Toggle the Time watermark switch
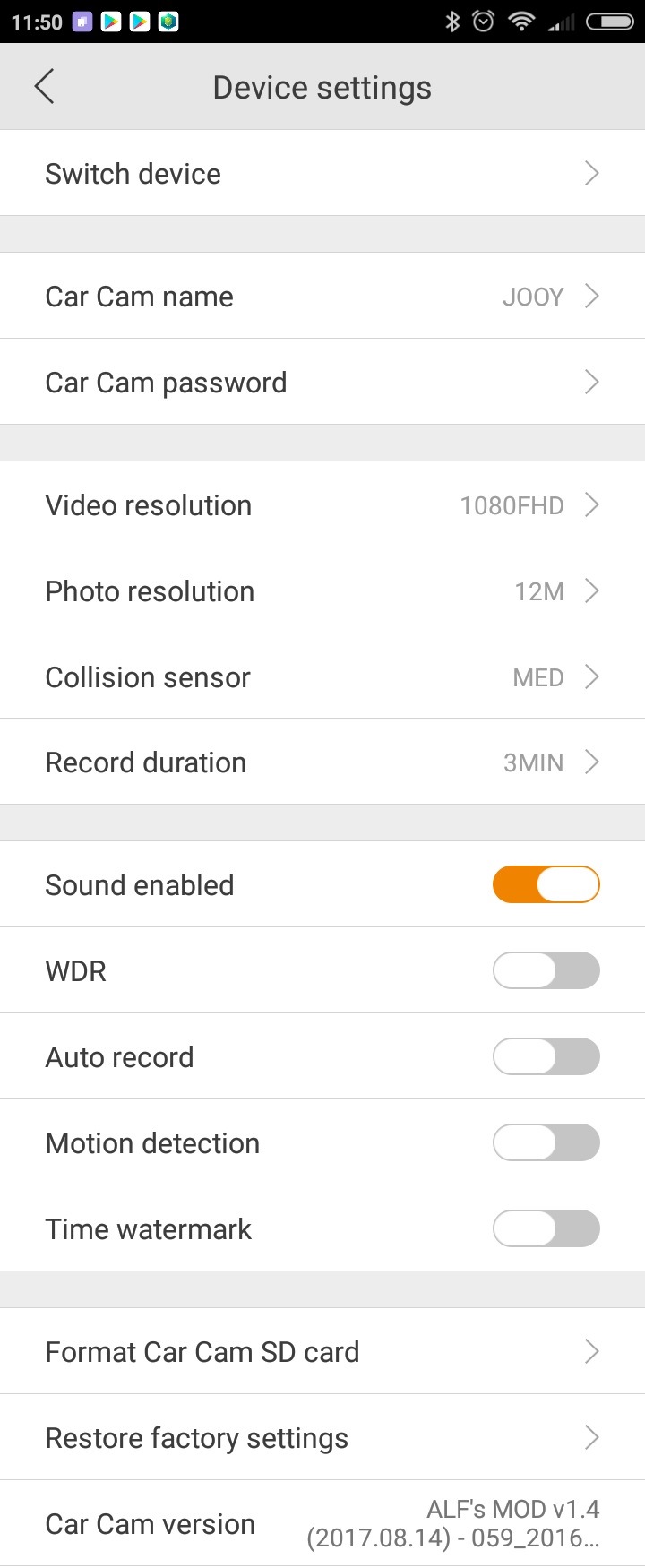This screenshot has height=1568, width=645. click(x=546, y=1228)
